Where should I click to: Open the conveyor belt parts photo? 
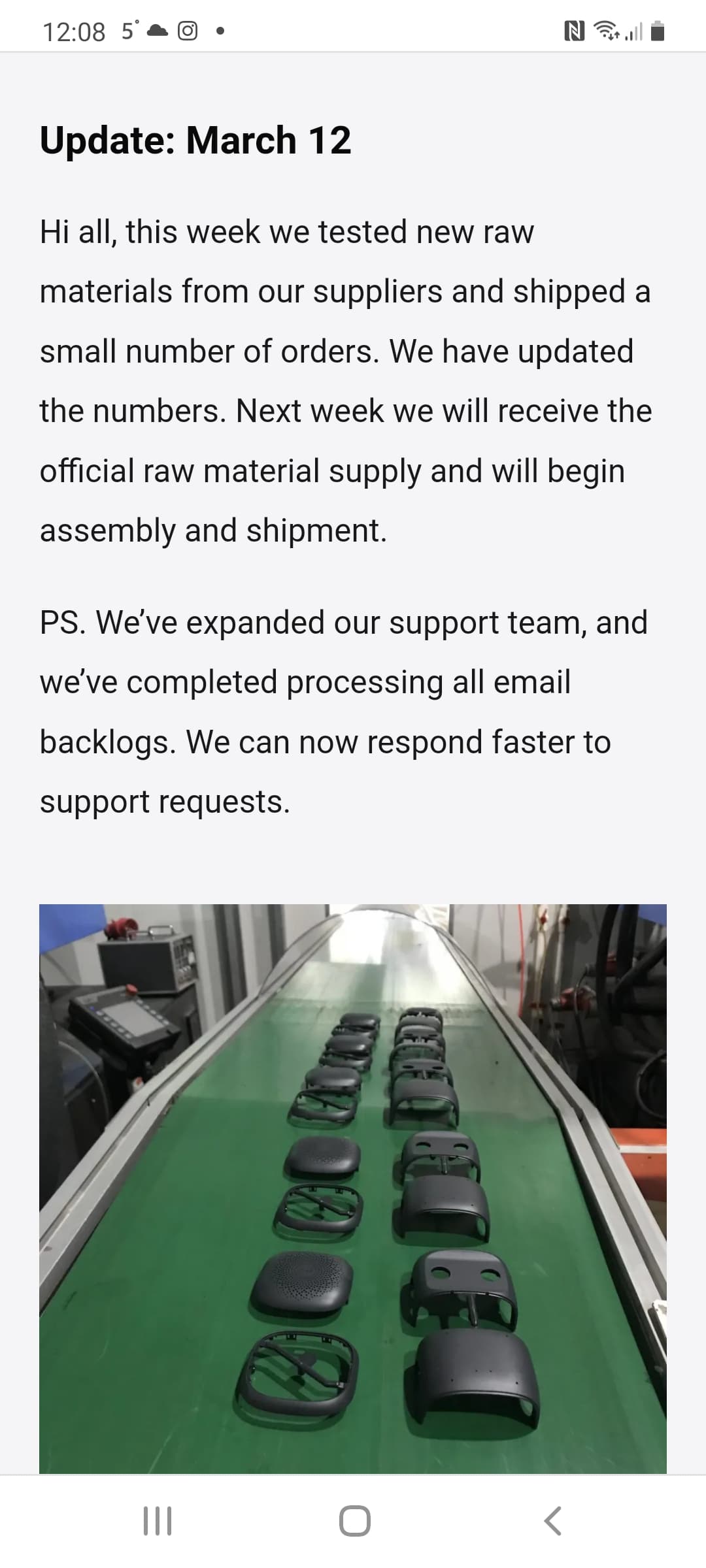(353, 1189)
